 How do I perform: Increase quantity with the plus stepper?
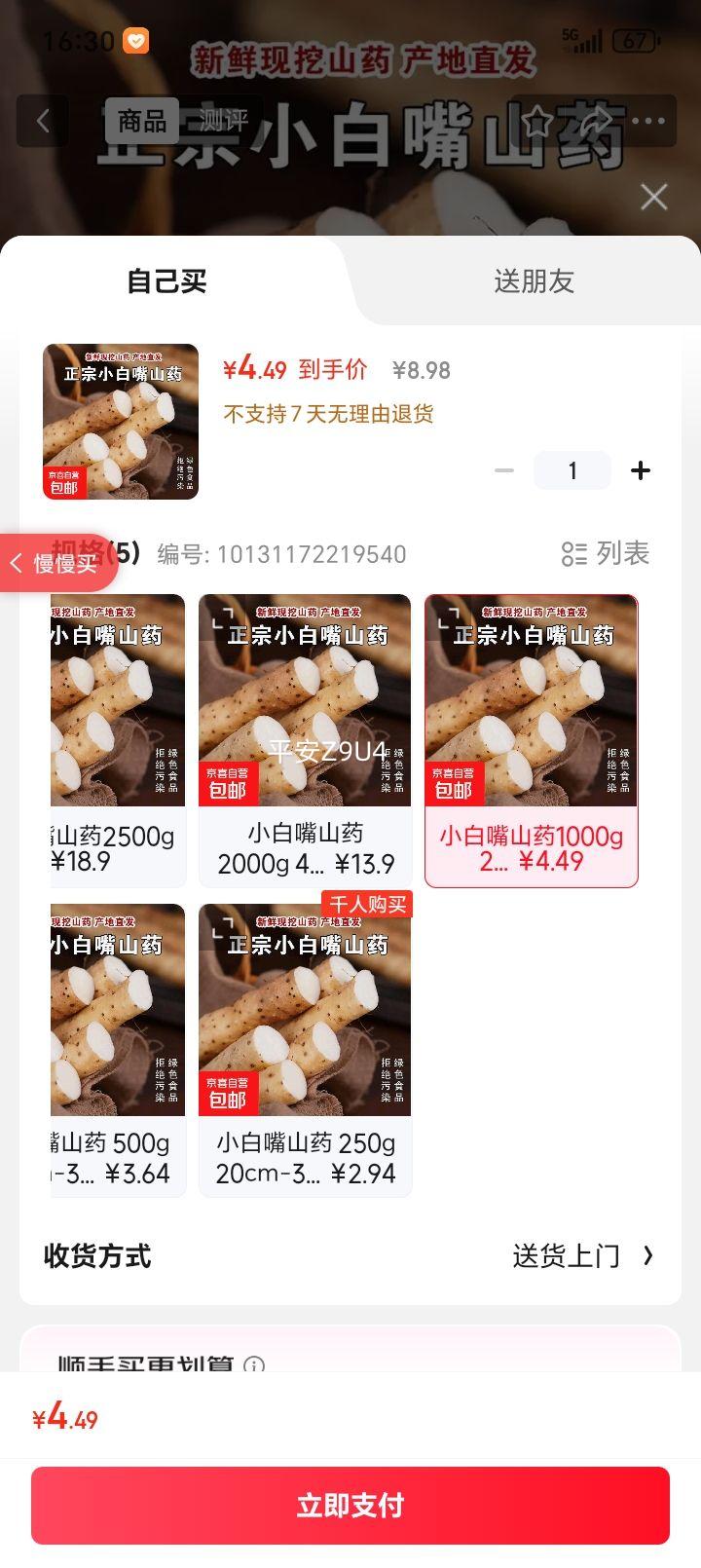pos(641,470)
